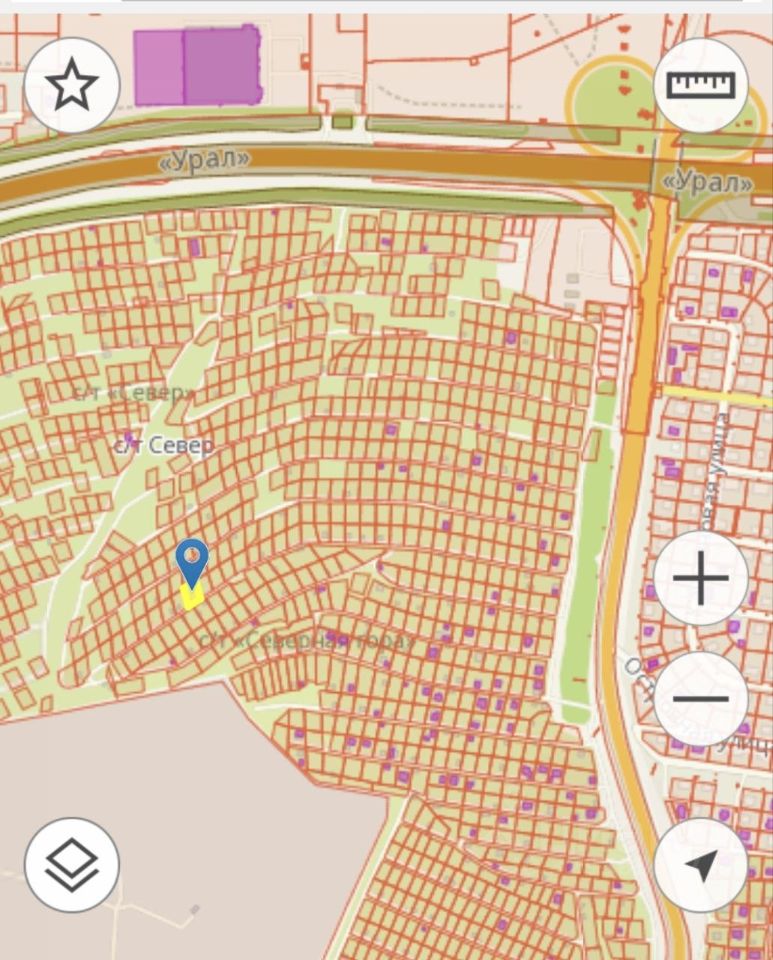Zoom out with the minus button
This screenshot has height=960, width=773.
pyautogui.click(x=701, y=699)
